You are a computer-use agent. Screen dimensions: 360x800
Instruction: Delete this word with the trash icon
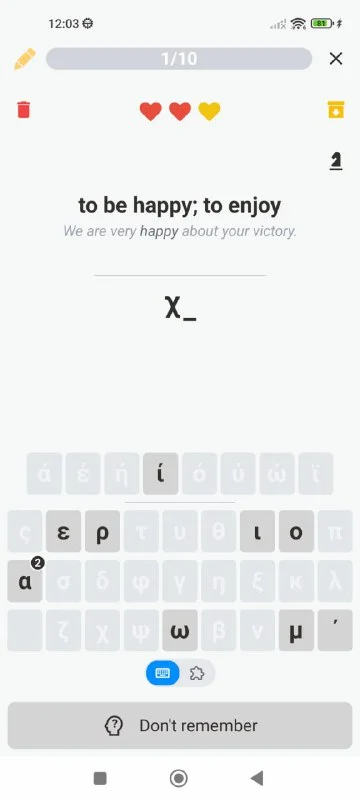(x=24, y=110)
